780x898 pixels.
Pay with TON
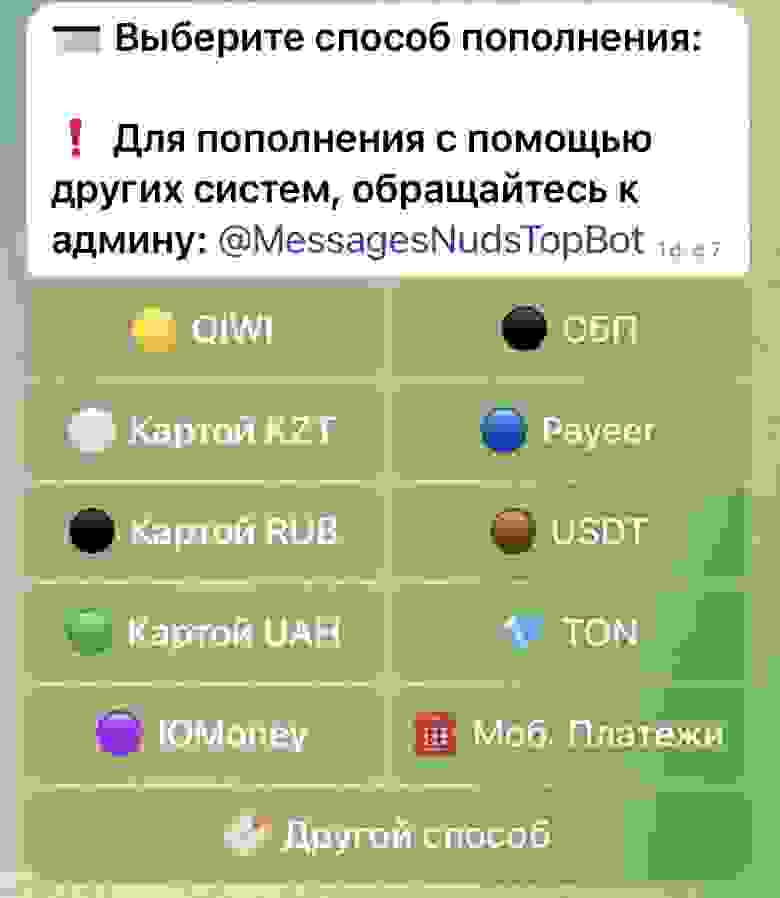click(x=569, y=632)
